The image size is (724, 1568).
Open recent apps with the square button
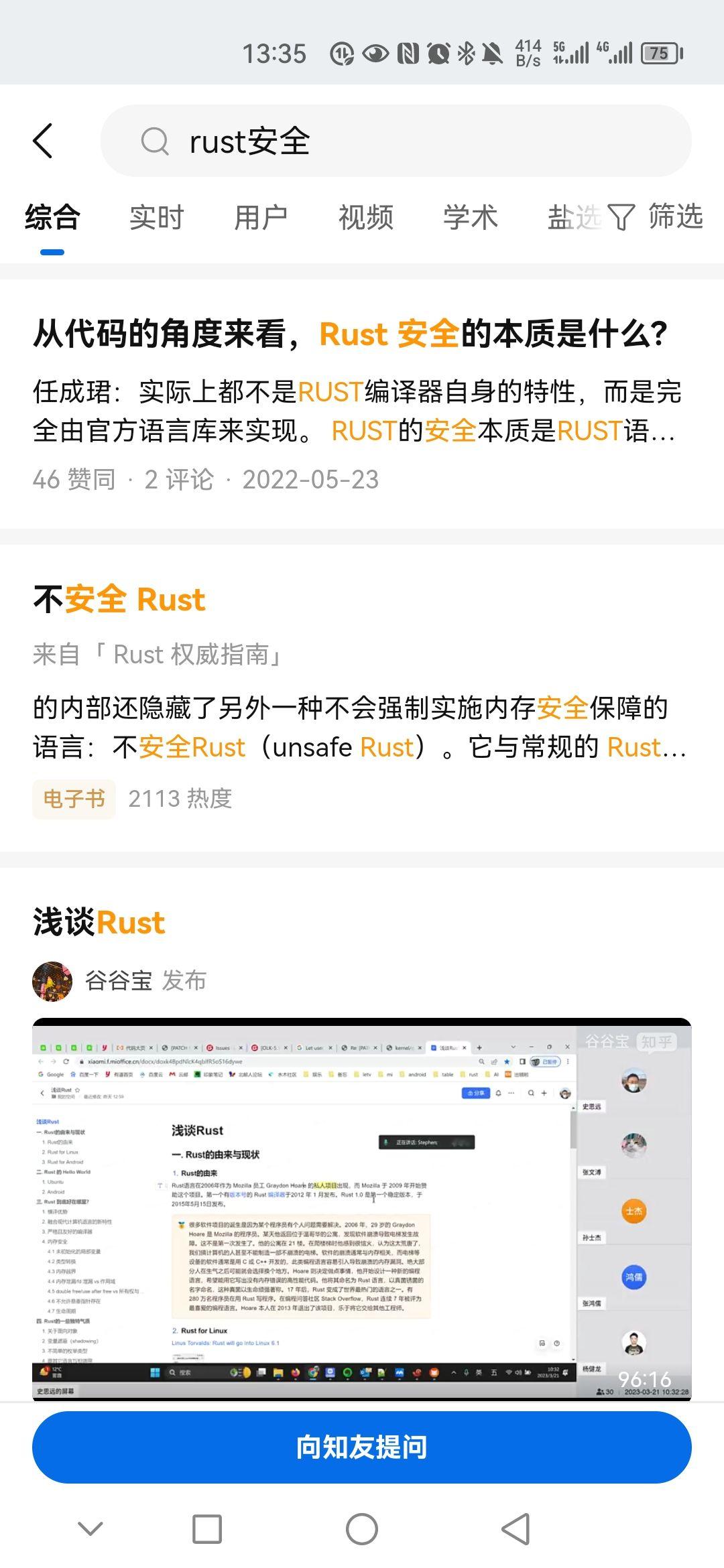207,1529
